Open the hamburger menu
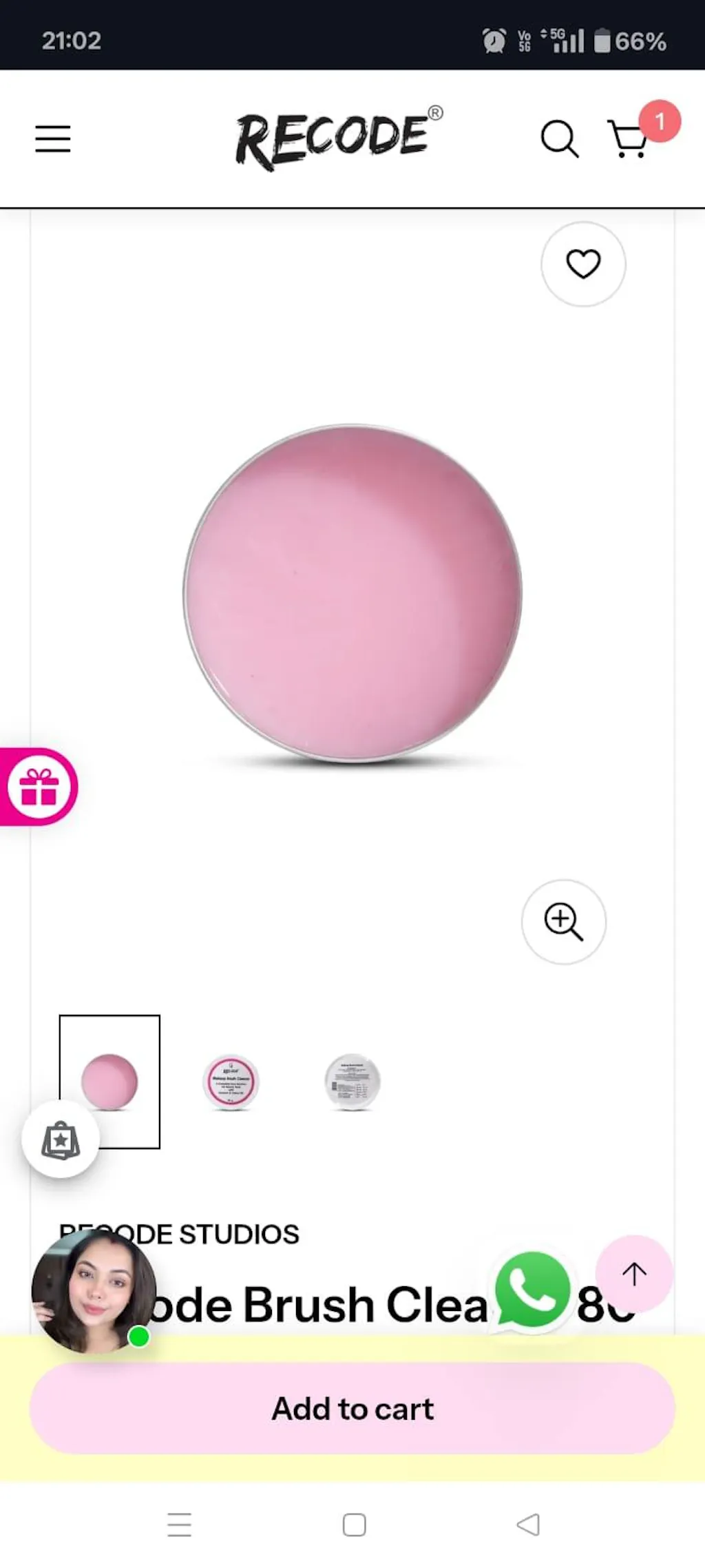Image resolution: width=705 pixels, height=1568 pixels. click(53, 138)
